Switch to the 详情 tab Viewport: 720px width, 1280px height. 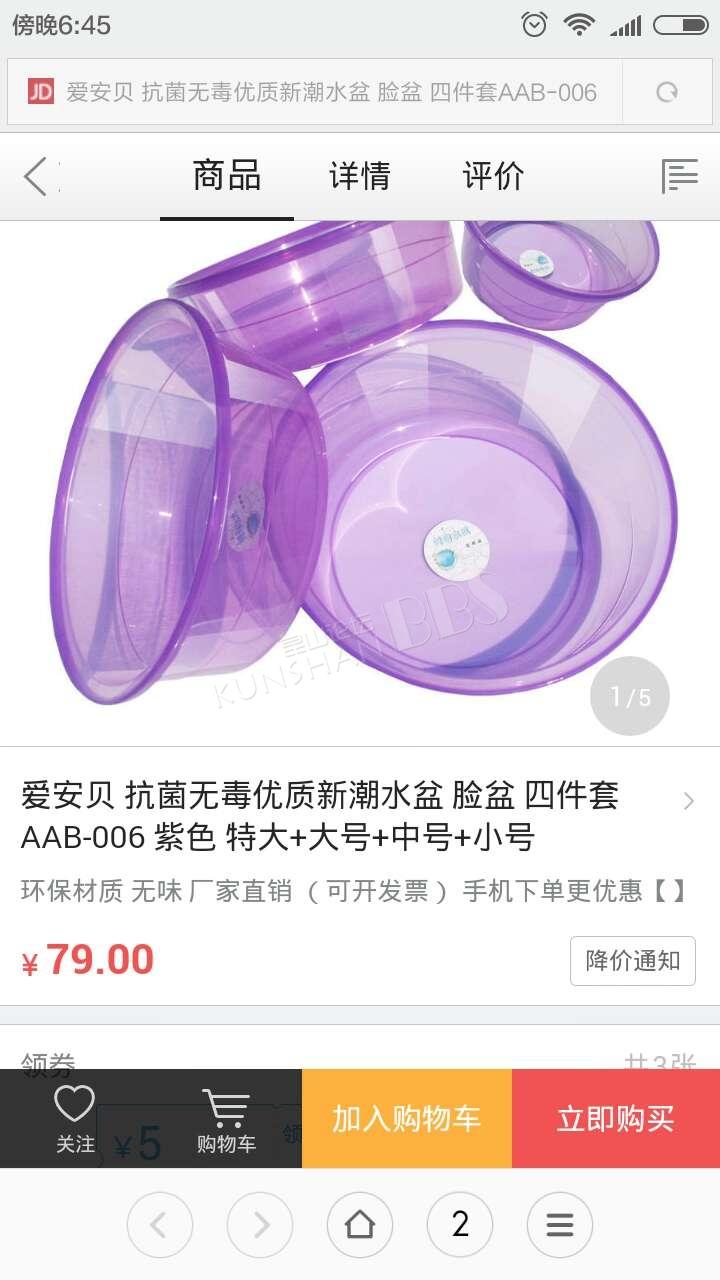coord(360,176)
